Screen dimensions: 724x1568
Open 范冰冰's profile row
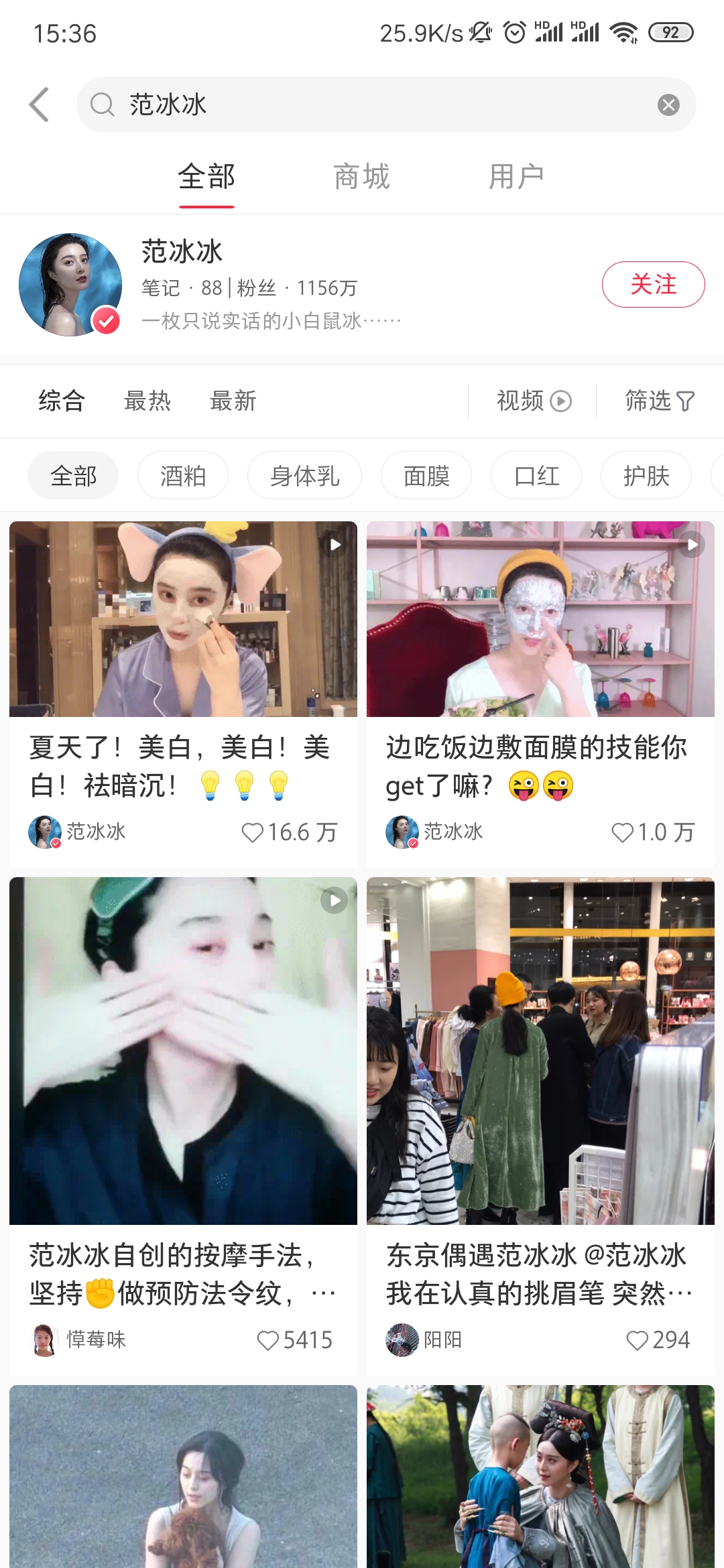tap(302, 285)
